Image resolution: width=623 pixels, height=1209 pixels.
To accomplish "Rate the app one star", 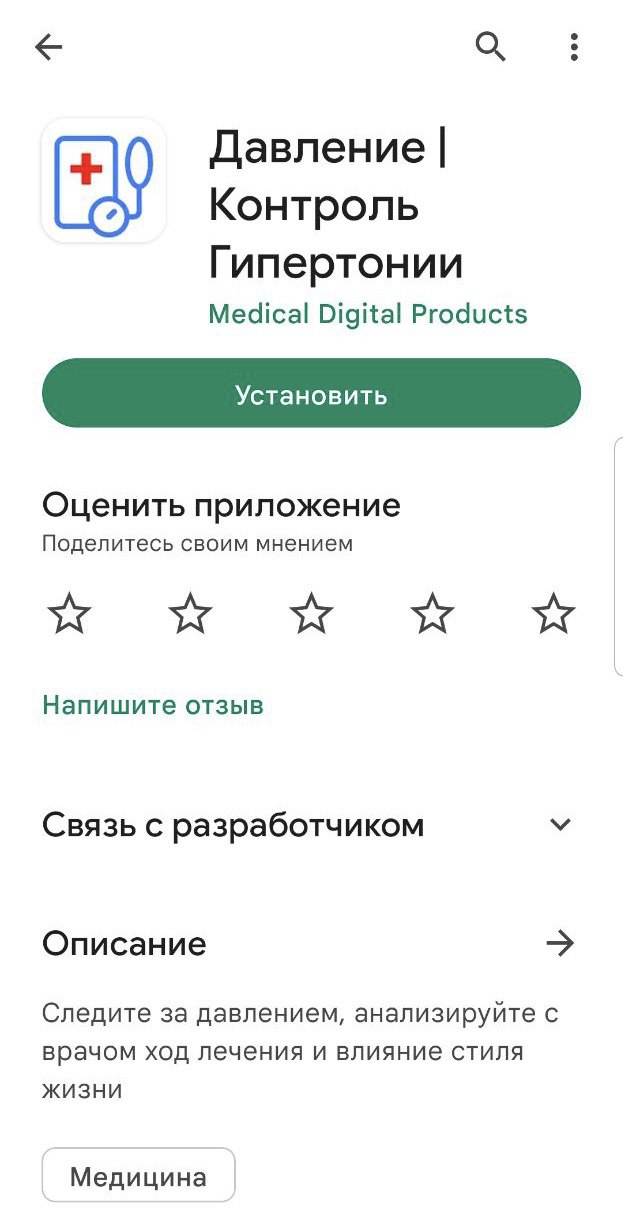I will click(x=69, y=613).
